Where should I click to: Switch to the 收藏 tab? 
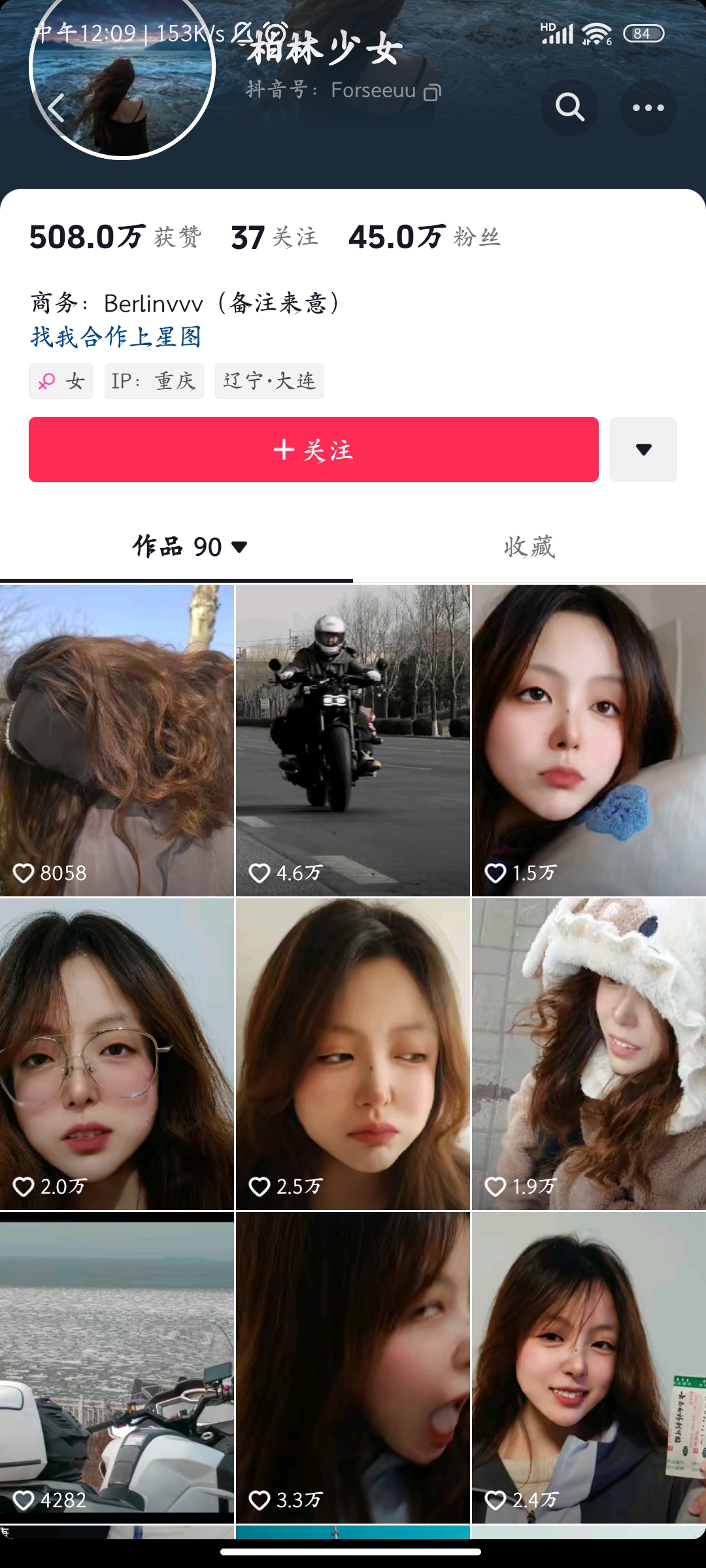[x=529, y=547]
